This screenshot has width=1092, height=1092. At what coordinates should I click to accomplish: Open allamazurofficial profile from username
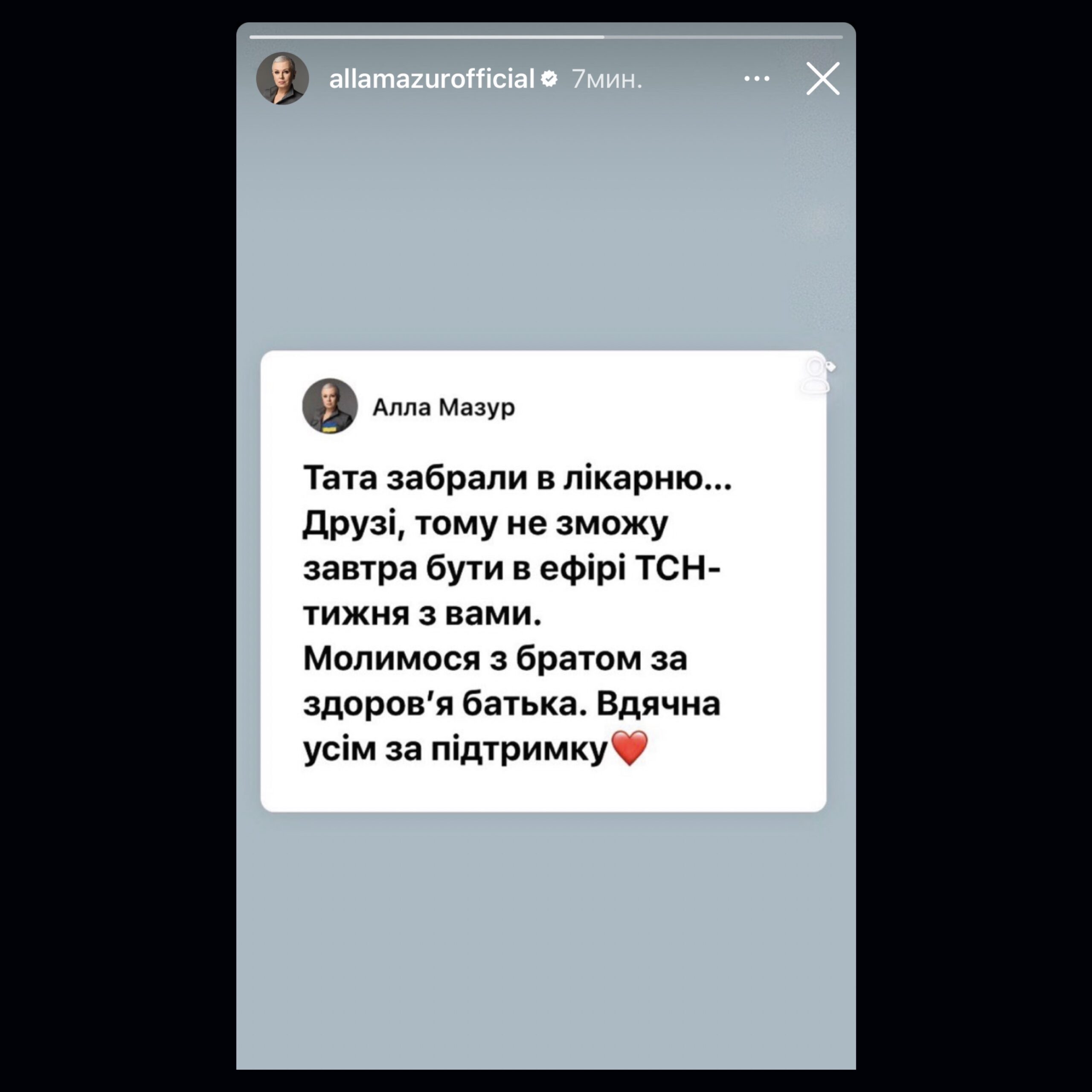click(x=431, y=78)
